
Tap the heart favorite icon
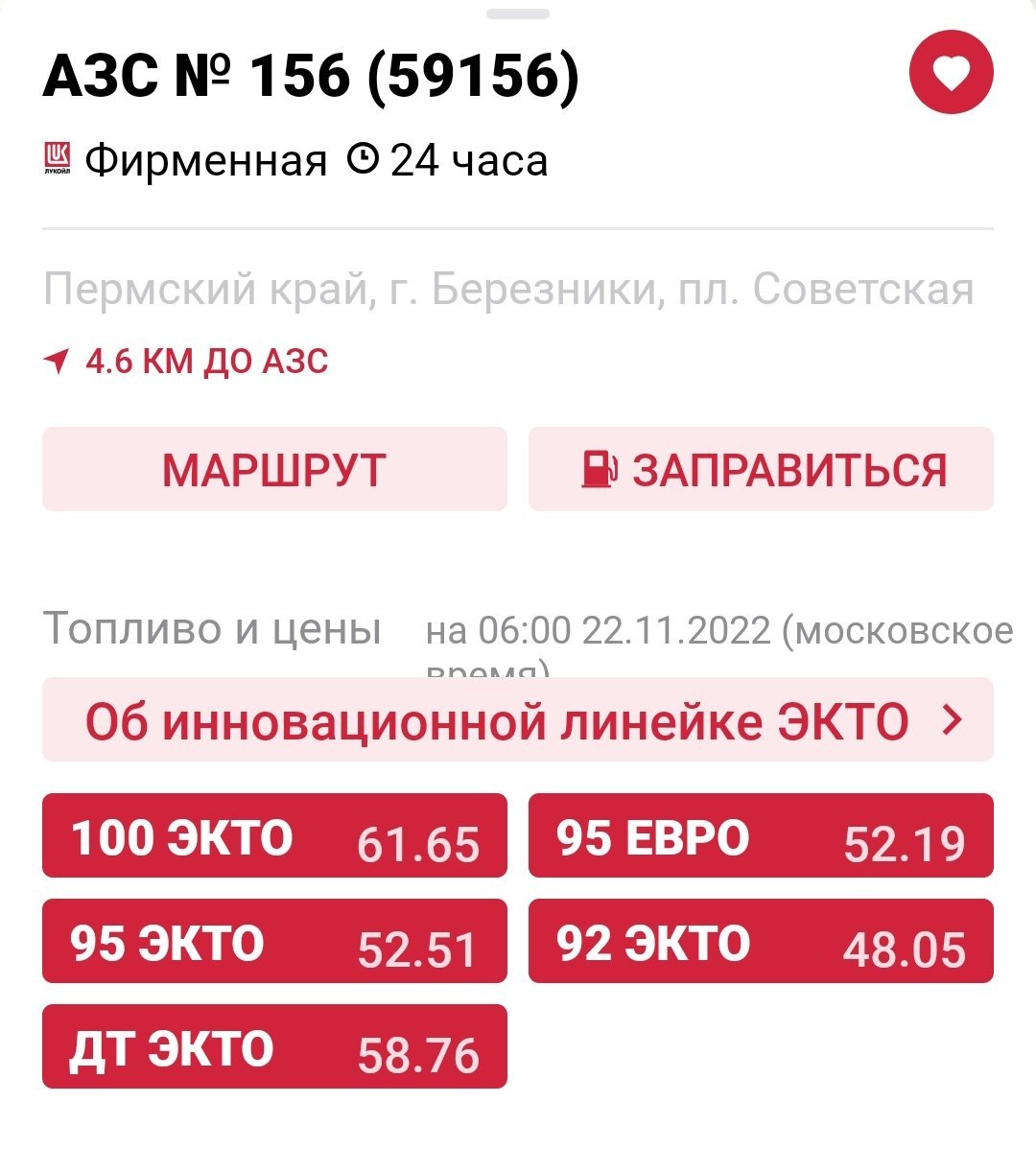point(951,73)
